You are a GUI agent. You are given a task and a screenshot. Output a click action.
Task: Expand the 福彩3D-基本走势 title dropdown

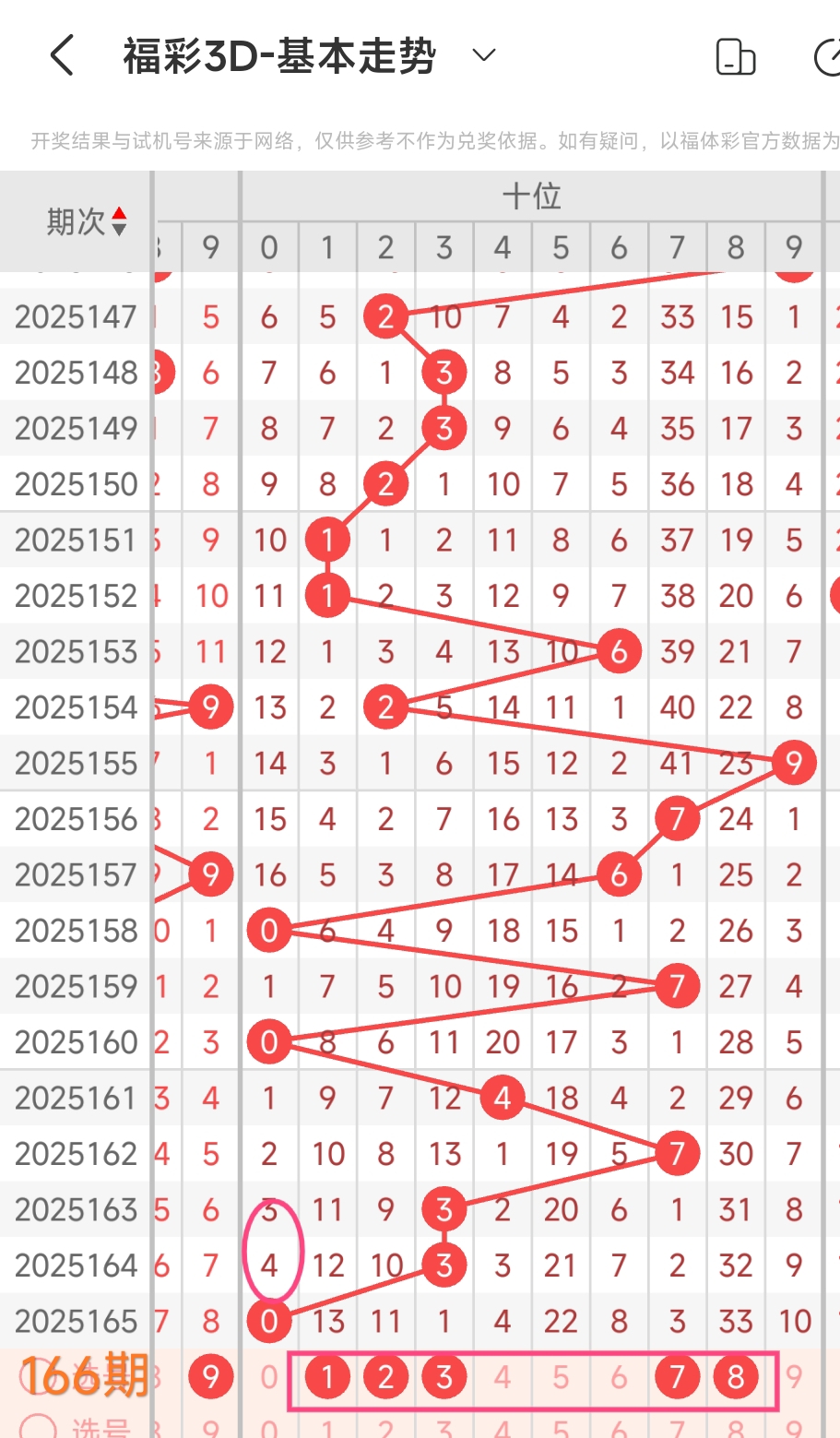(484, 55)
